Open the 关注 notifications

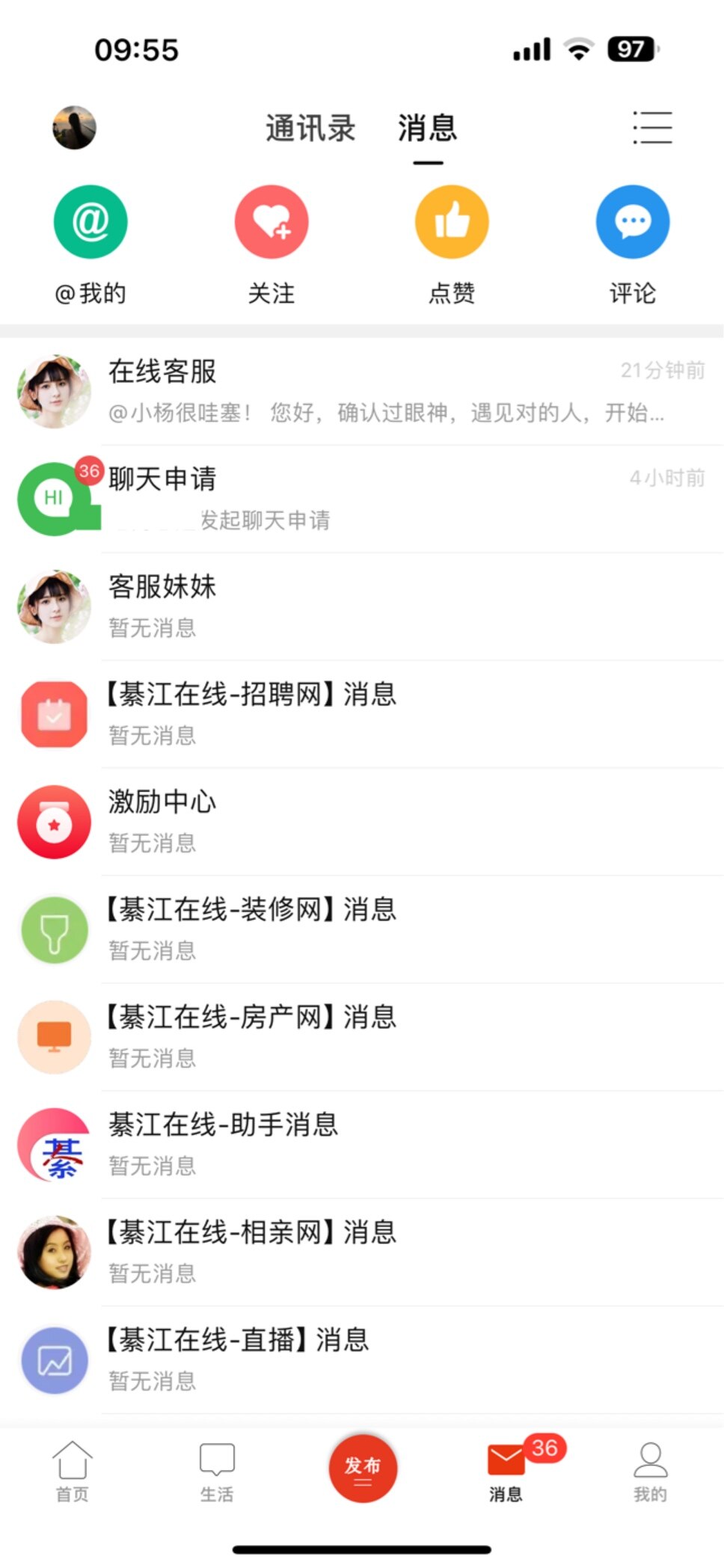pos(271,244)
